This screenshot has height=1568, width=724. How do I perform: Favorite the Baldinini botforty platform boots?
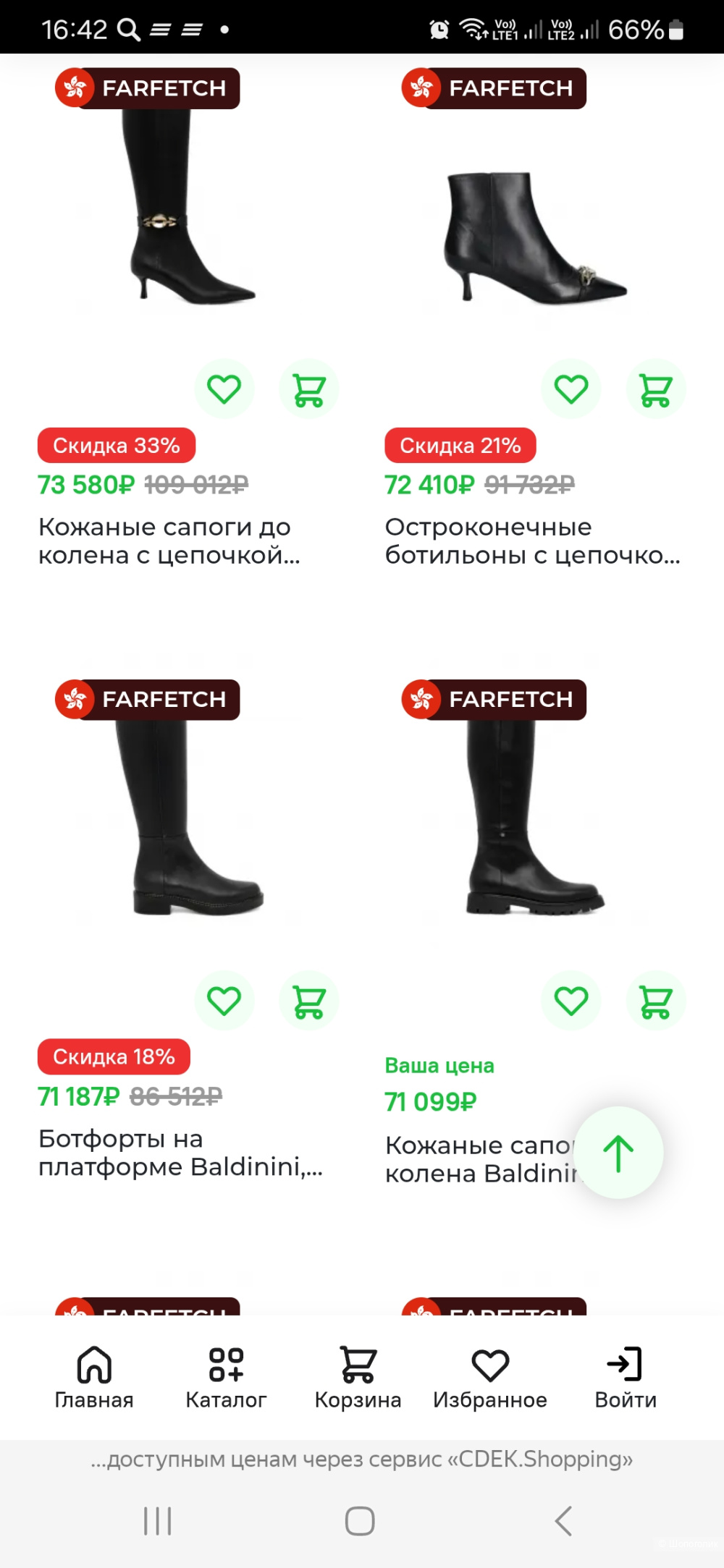tap(225, 999)
